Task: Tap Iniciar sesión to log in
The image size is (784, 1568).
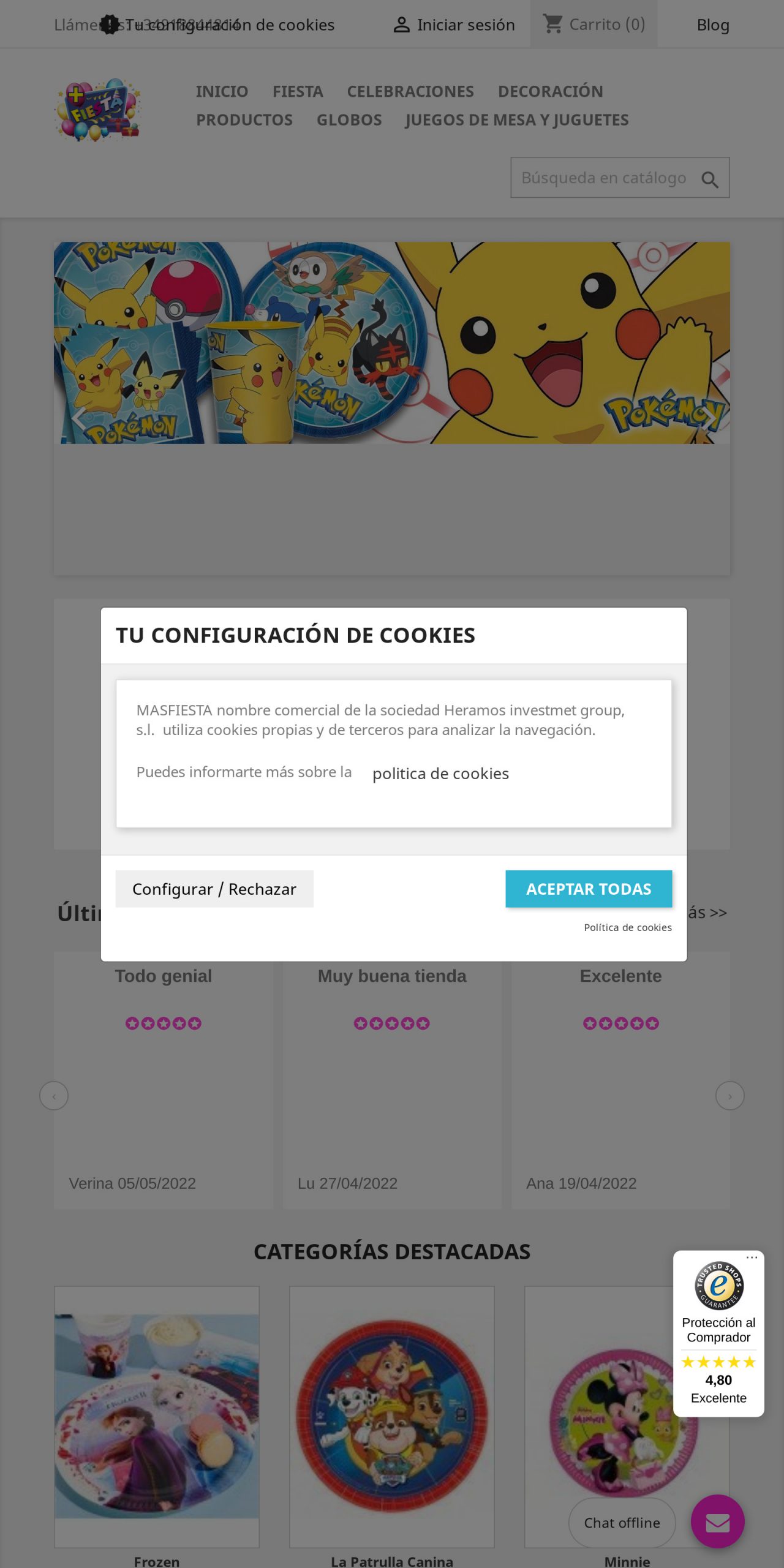Action: click(x=454, y=24)
